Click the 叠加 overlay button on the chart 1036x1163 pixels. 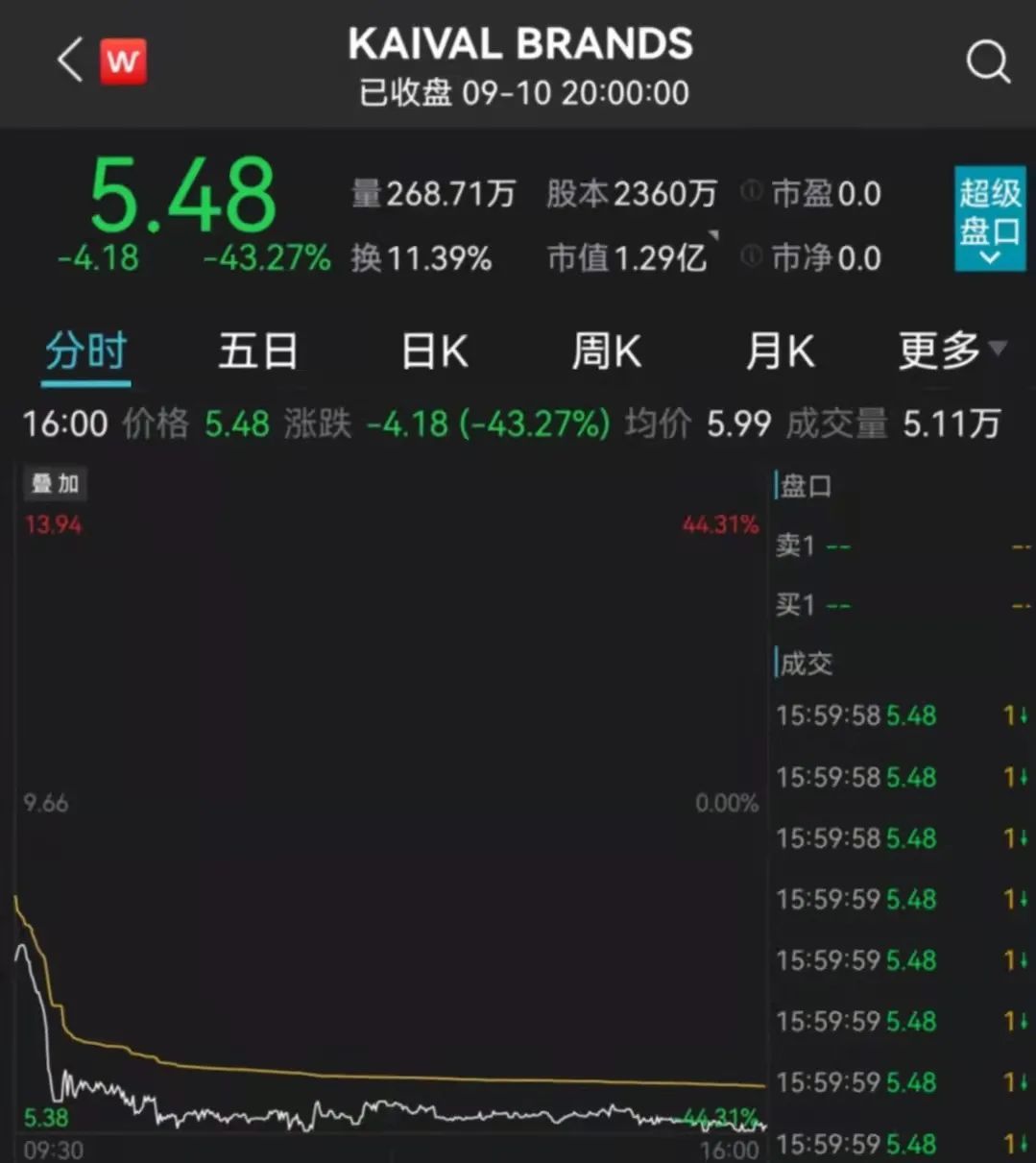pos(55,484)
